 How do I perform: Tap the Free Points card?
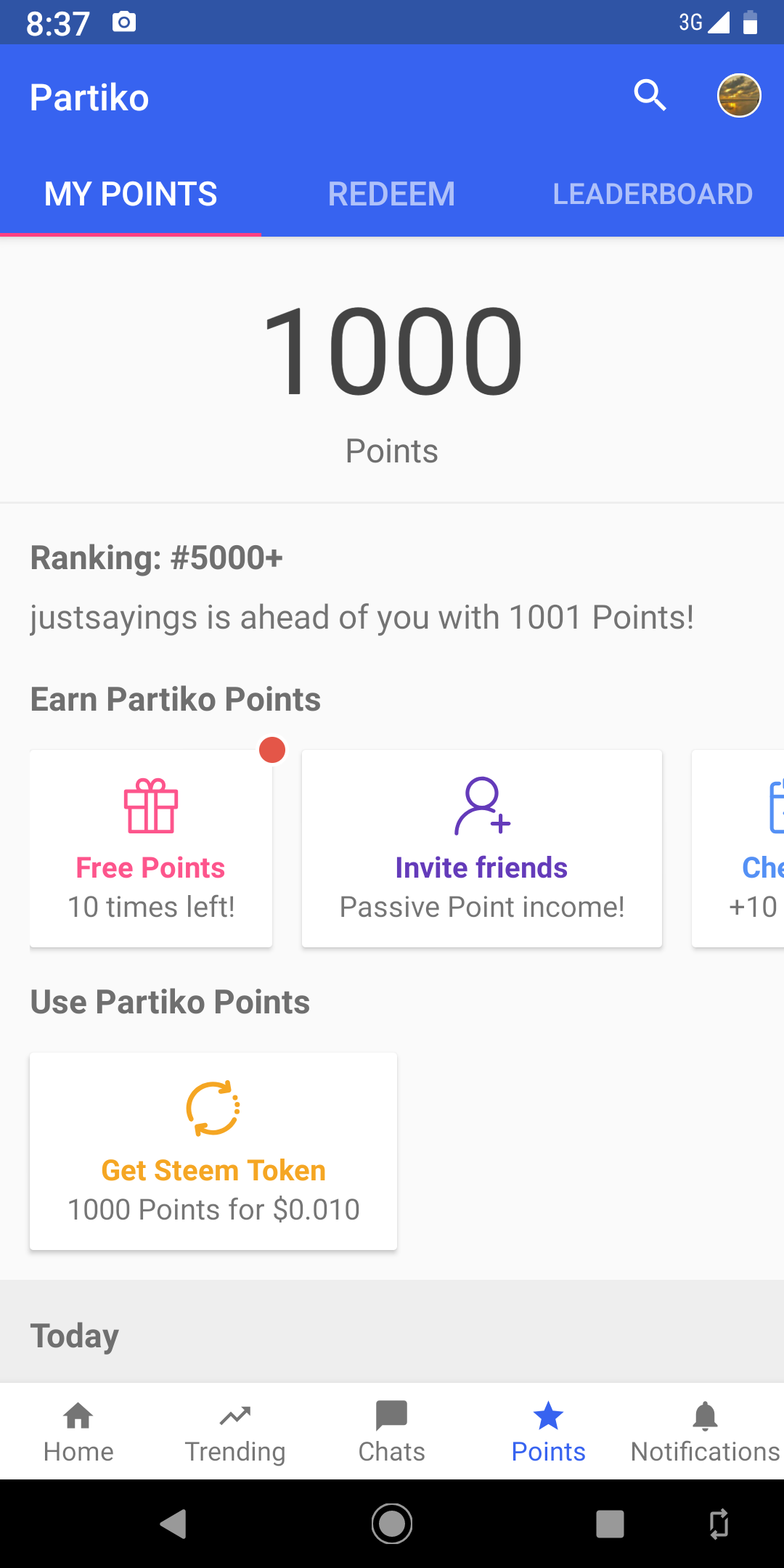pyautogui.click(x=150, y=848)
